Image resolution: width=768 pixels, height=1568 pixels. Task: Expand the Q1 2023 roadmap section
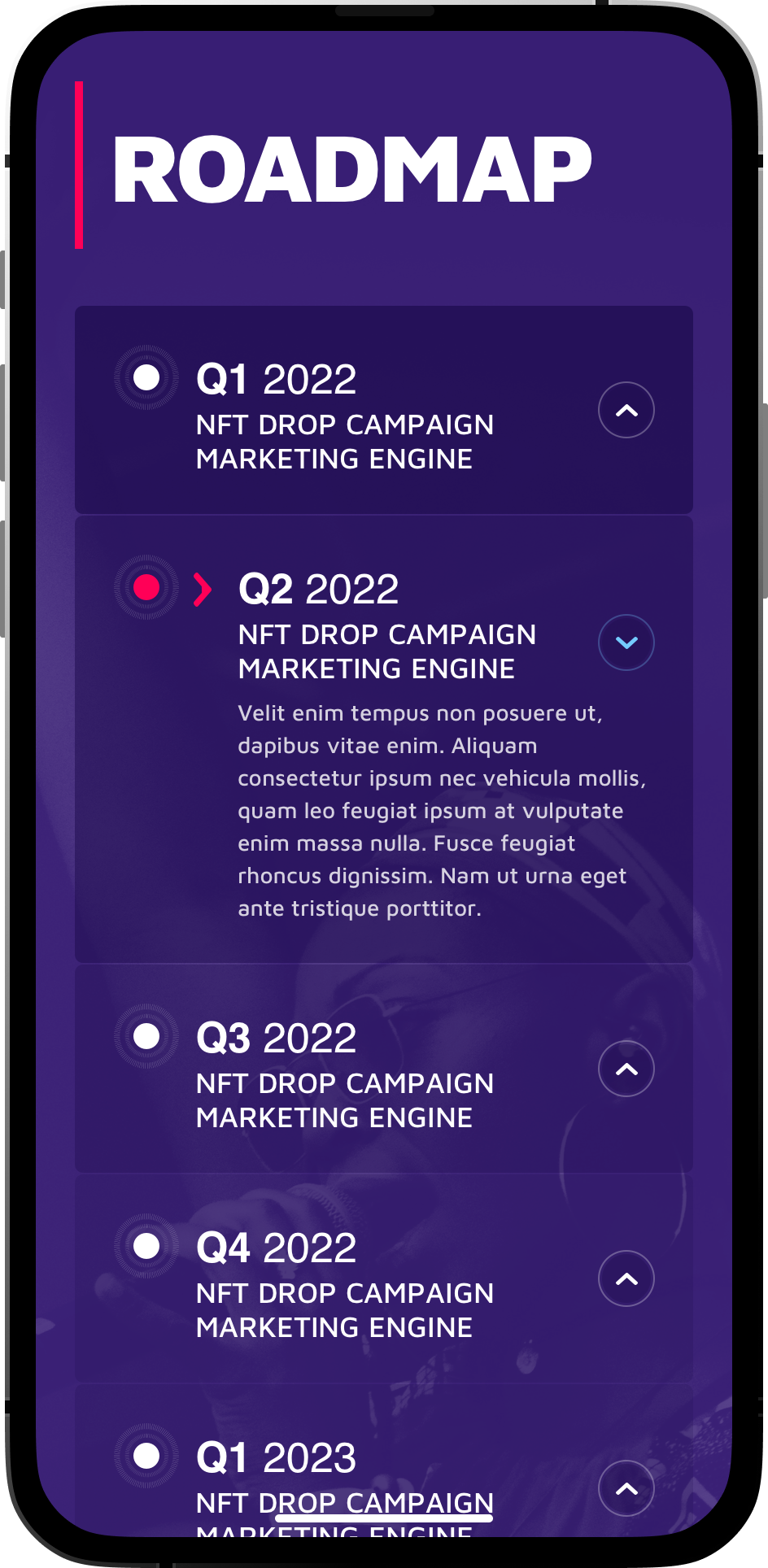click(x=626, y=1488)
